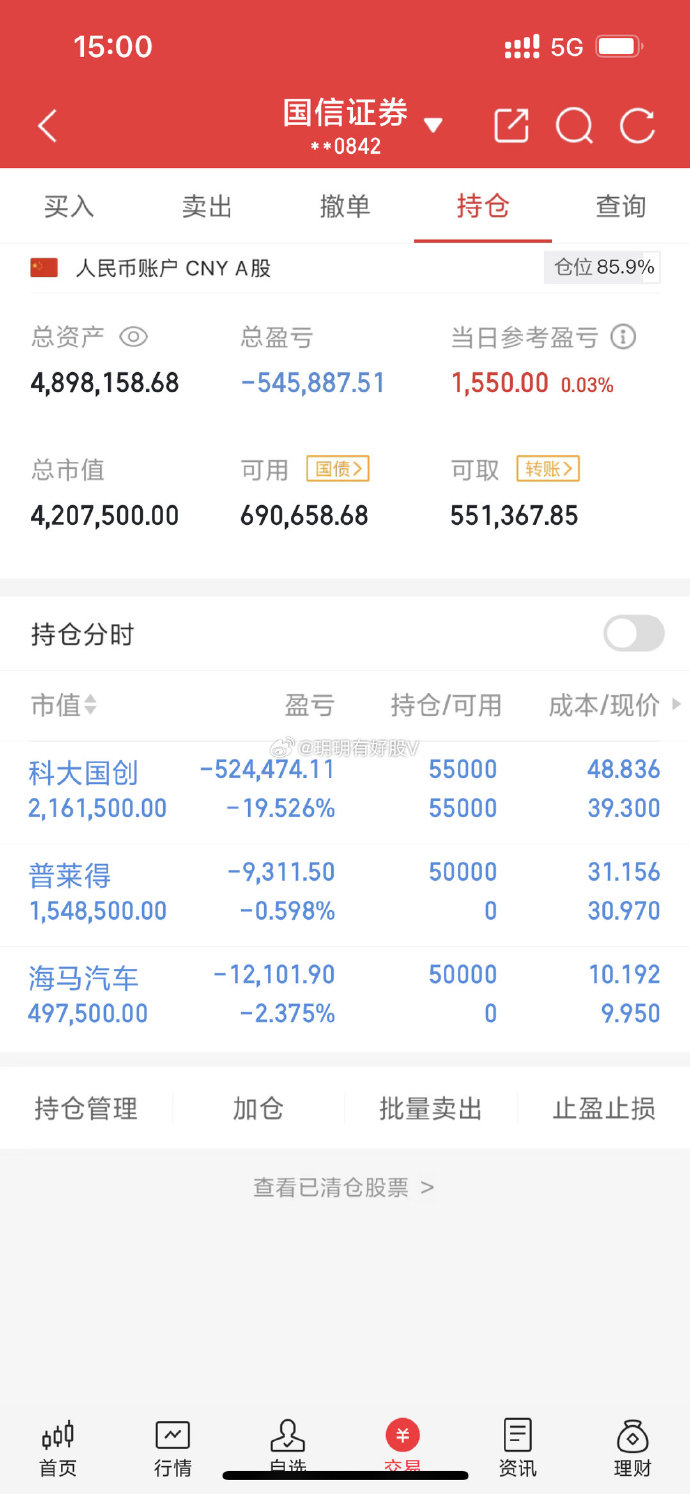Show info about 当日参考盈亏

tap(623, 337)
